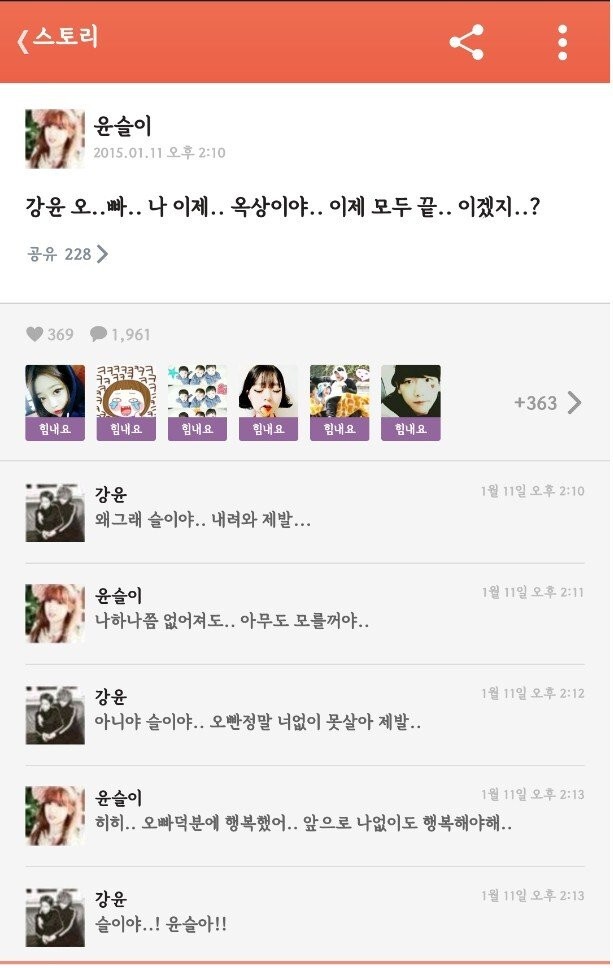Open 강윤's avatar on the 오후 2:10 comment
The height and width of the screenshot is (968, 613).
(55, 512)
